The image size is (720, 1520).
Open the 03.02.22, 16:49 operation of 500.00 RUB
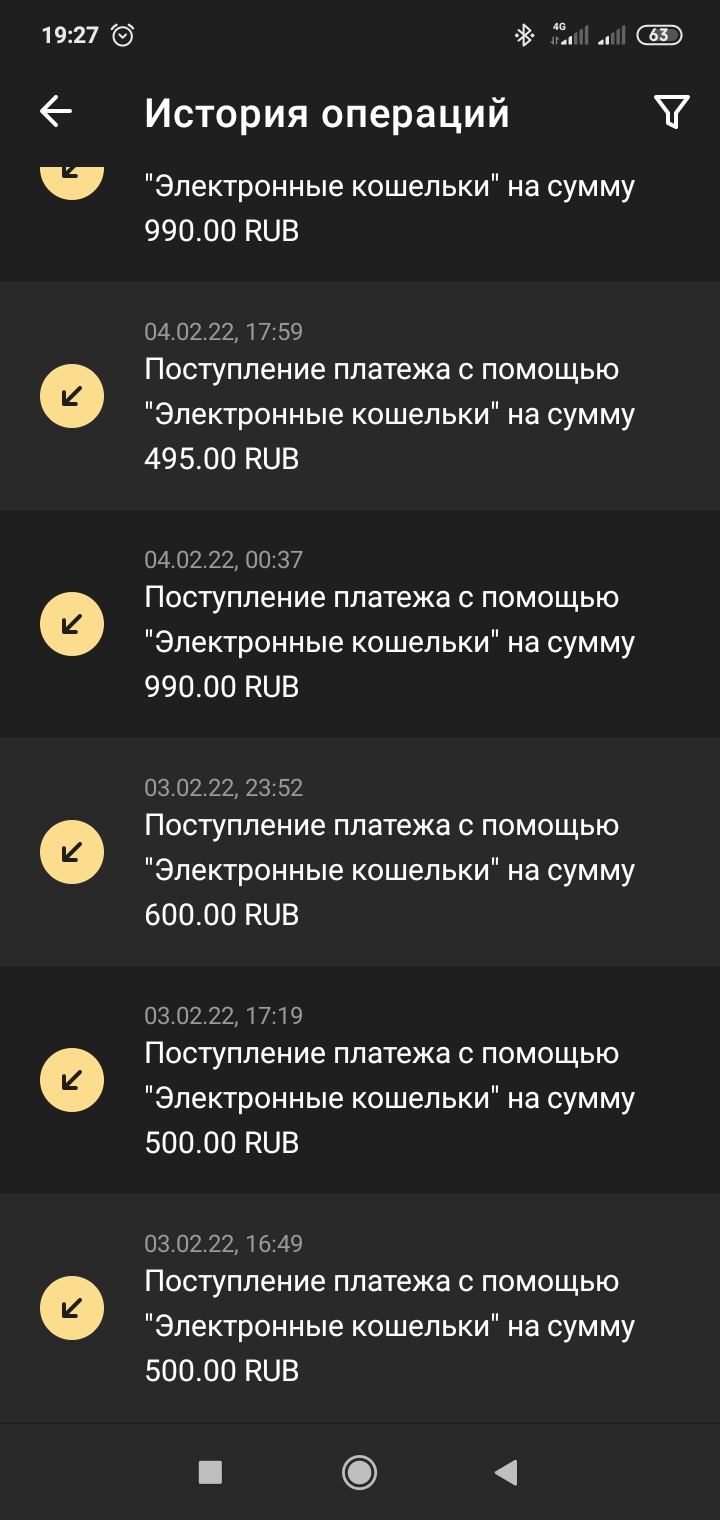tap(360, 1308)
